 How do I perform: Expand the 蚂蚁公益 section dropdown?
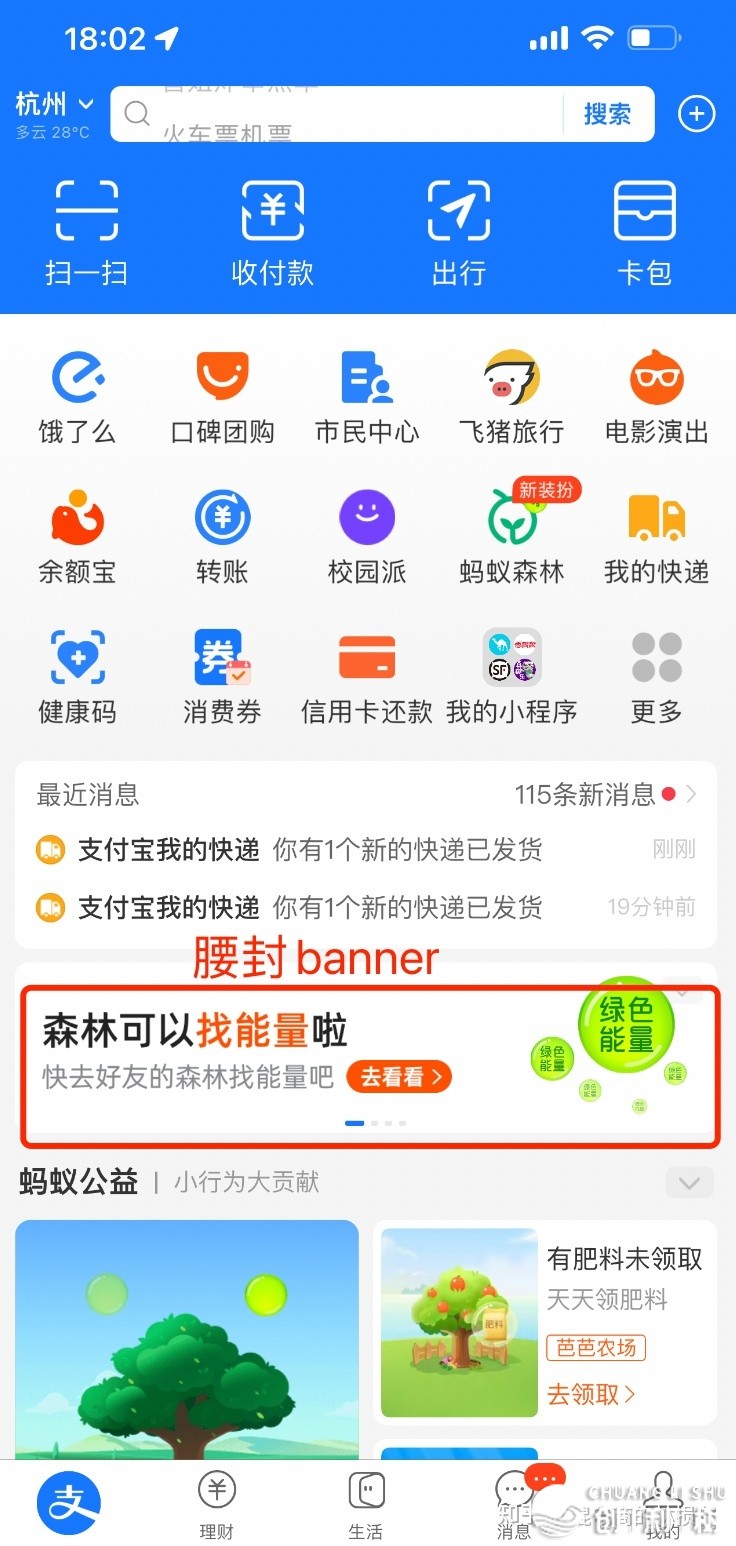click(689, 1183)
